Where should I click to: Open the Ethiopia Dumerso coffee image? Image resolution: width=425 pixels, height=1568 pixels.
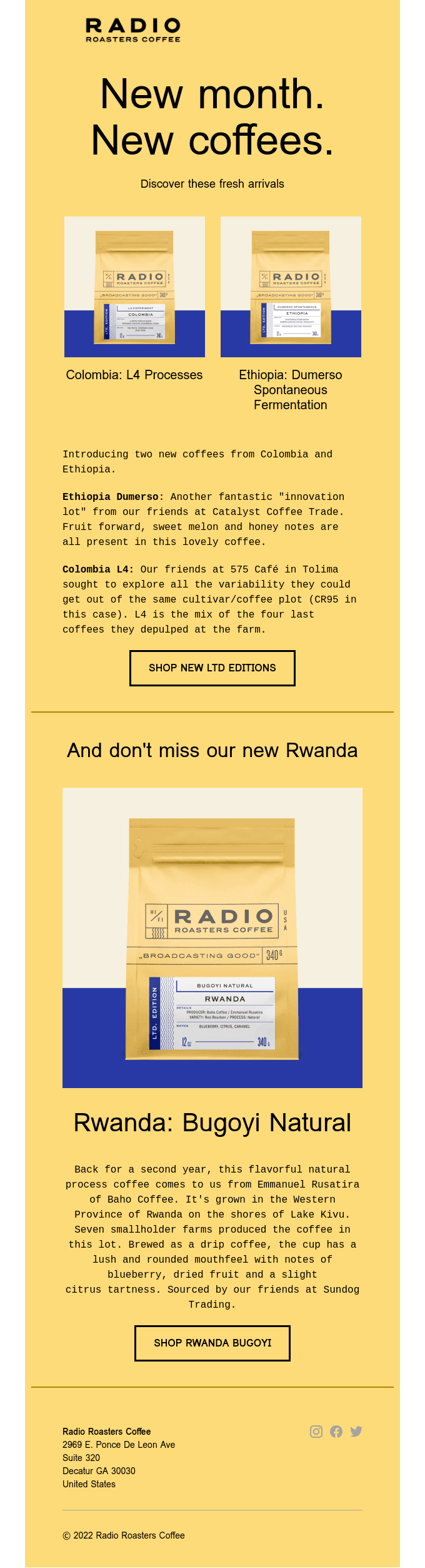[x=291, y=287]
